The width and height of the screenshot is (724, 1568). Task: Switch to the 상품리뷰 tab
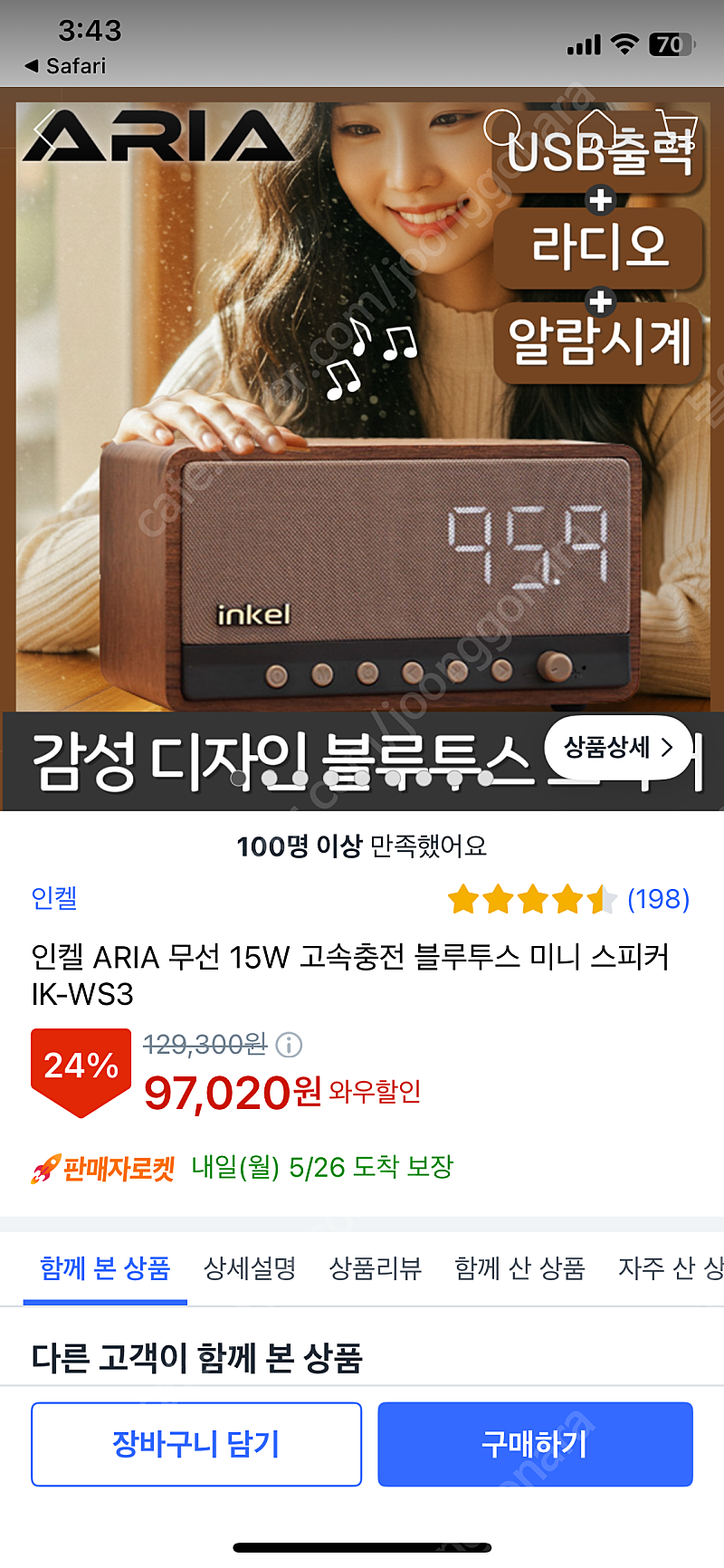pyautogui.click(x=376, y=1268)
